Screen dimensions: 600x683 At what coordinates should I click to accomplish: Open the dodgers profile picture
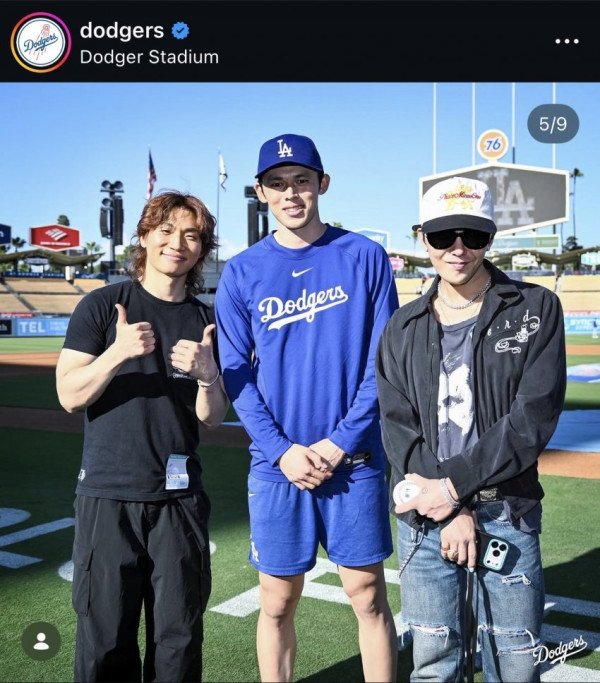click(x=41, y=42)
